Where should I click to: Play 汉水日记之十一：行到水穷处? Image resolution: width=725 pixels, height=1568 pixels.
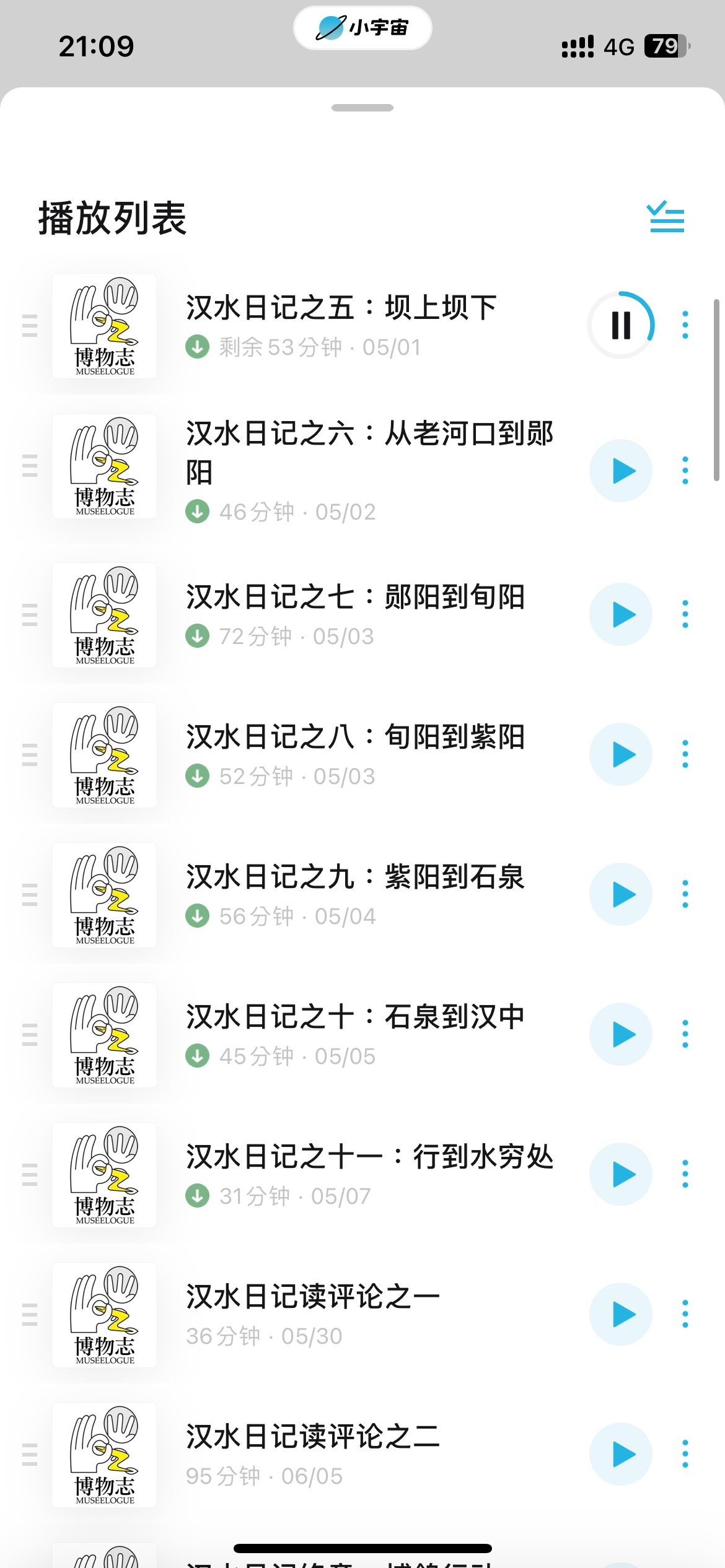[621, 1174]
